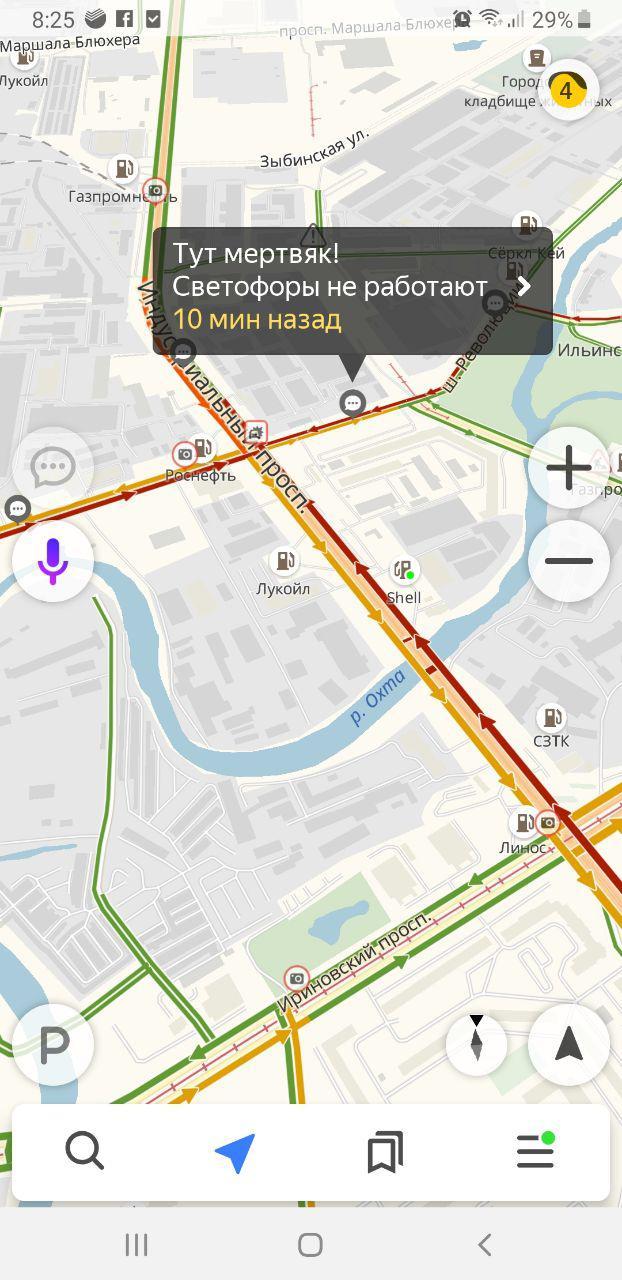Zoom out of the map
Screen dimensions: 622x1280
tap(569, 561)
